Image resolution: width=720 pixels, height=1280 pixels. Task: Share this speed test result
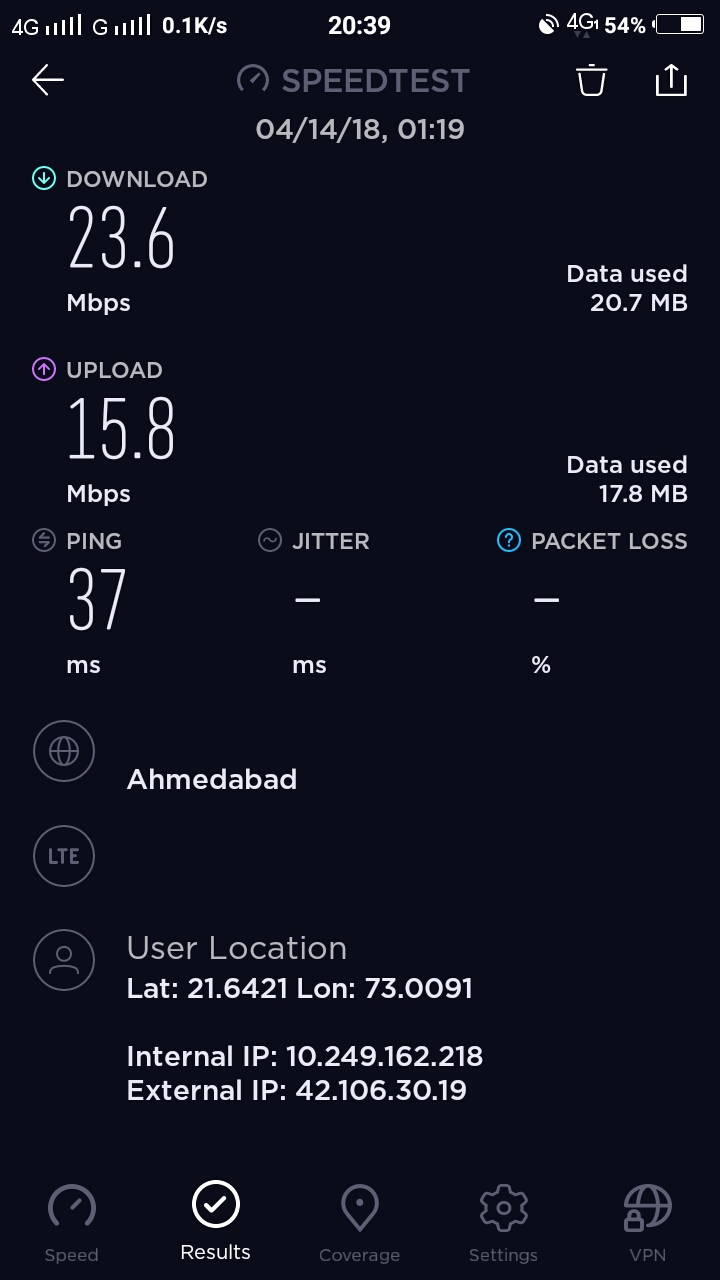(x=671, y=80)
